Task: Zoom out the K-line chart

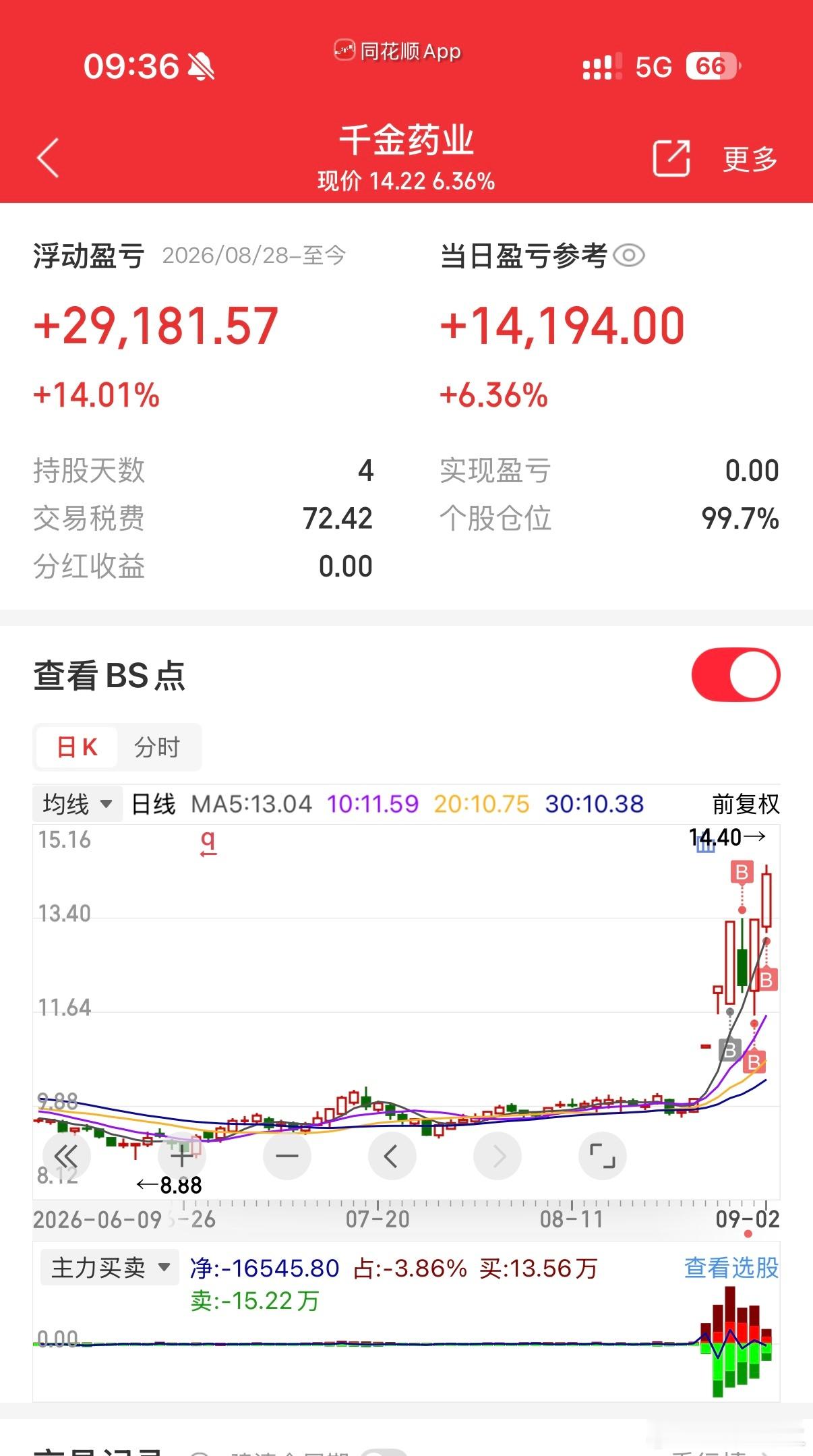Action: (x=287, y=1156)
